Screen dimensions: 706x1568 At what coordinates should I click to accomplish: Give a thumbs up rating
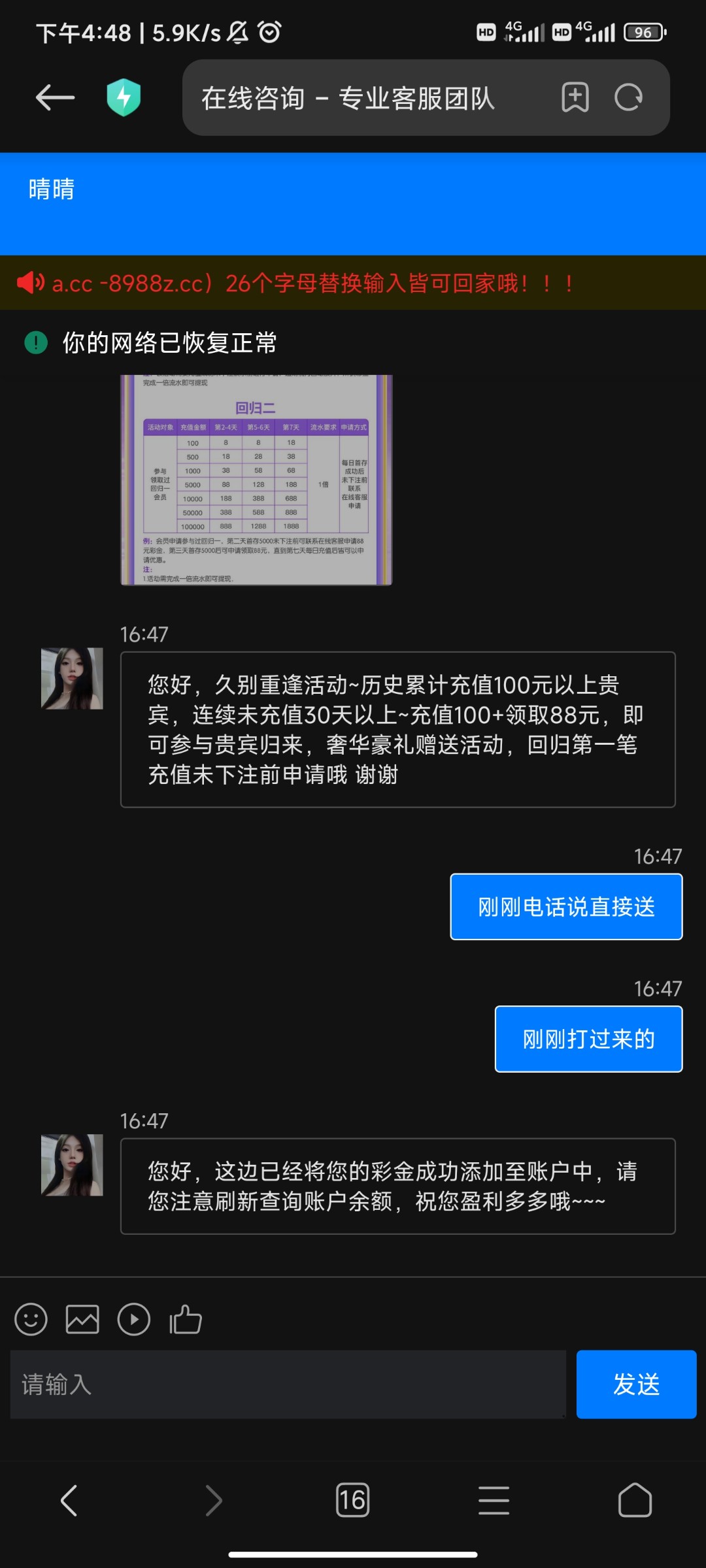[186, 1319]
